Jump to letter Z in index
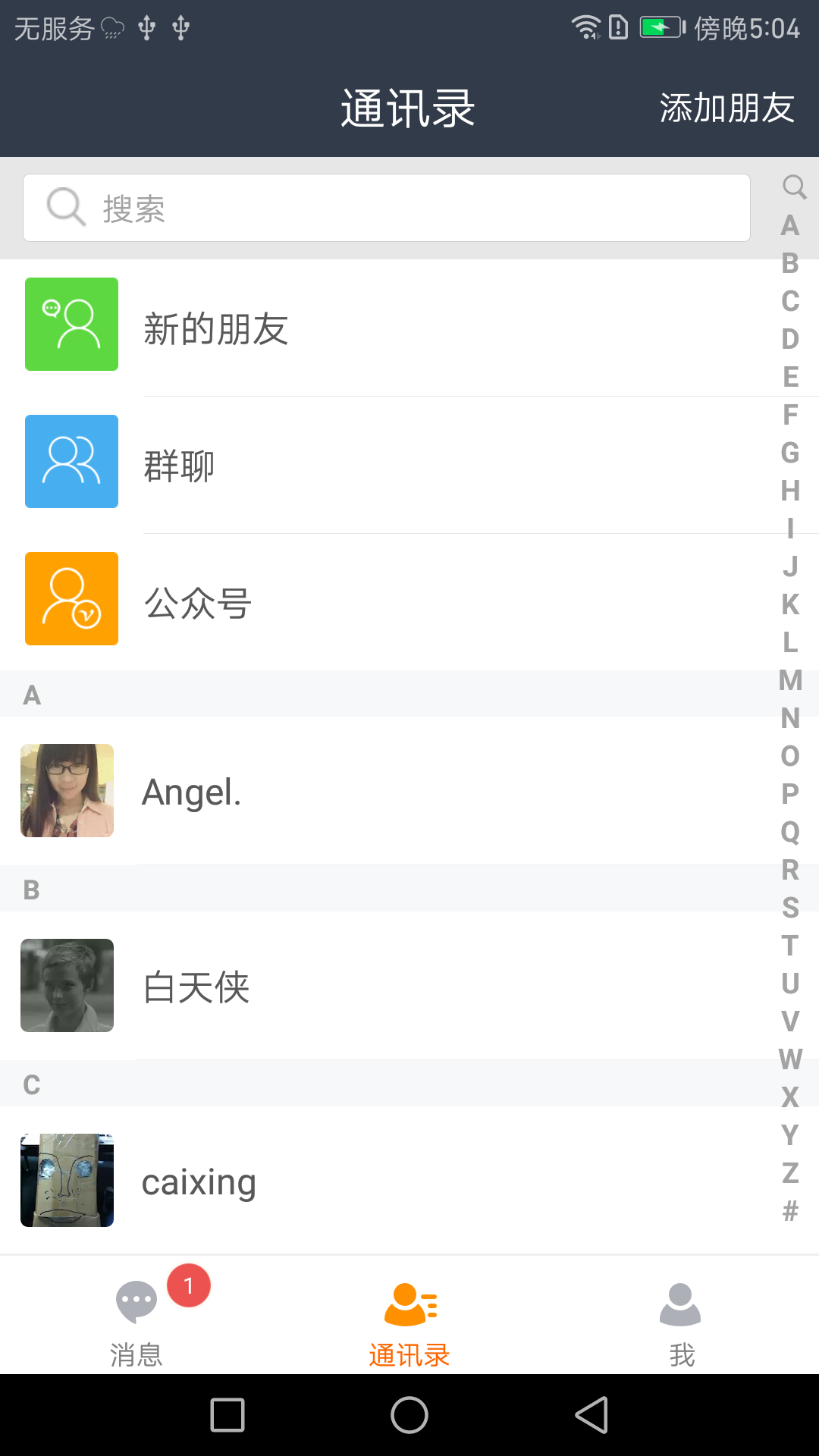The image size is (819, 1456). (790, 1173)
